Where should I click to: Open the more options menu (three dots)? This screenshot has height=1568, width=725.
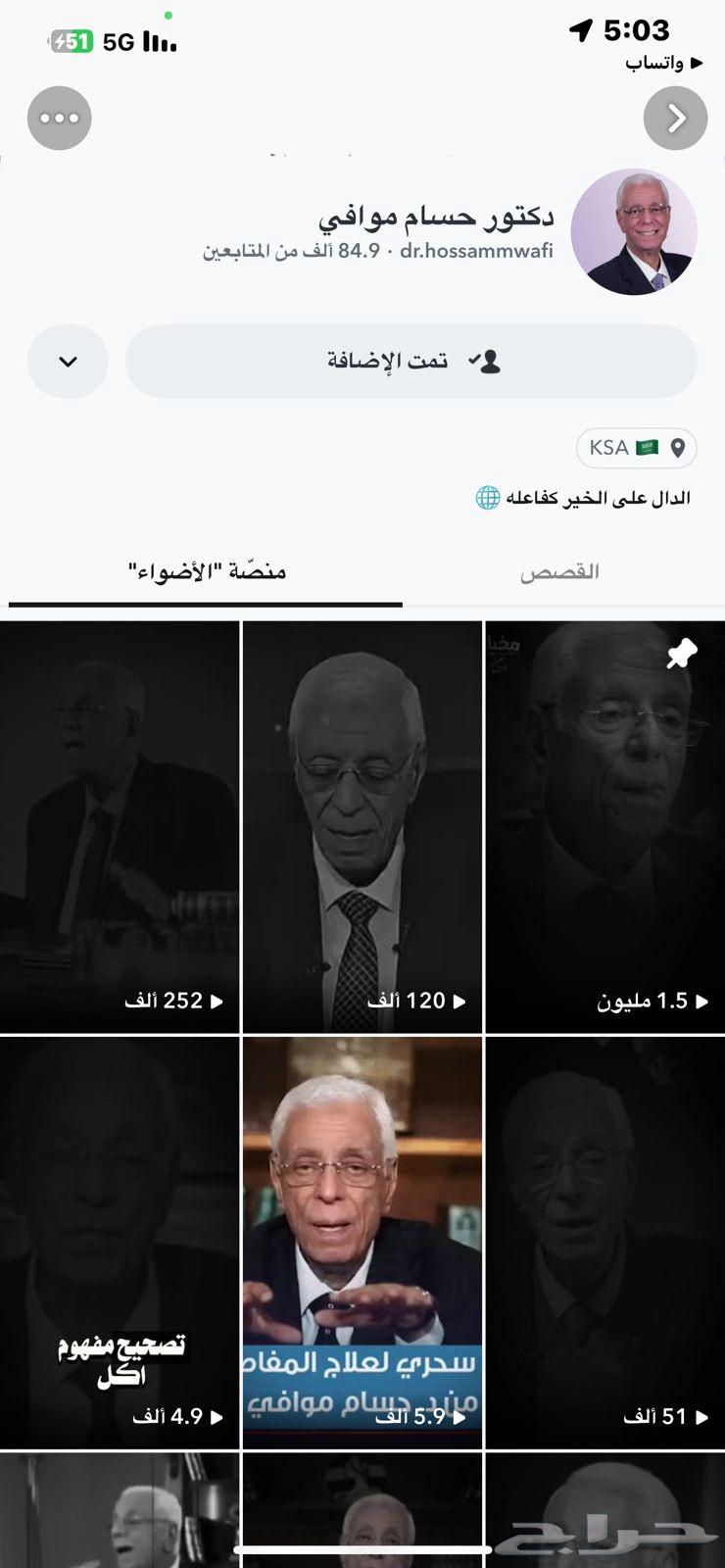59,118
